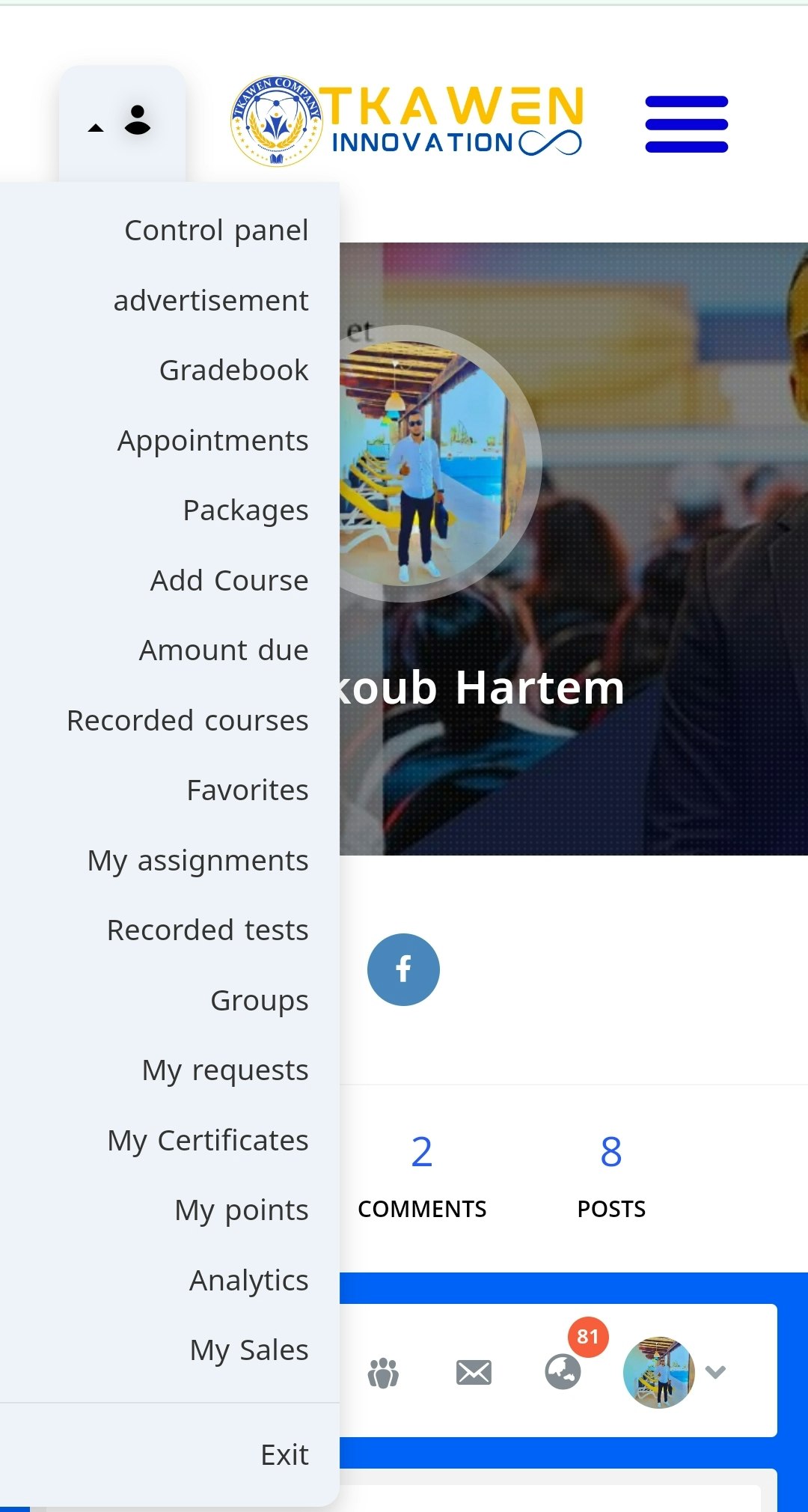Go to Groups
The width and height of the screenshot is (808, 1512).
(259, 1001)
